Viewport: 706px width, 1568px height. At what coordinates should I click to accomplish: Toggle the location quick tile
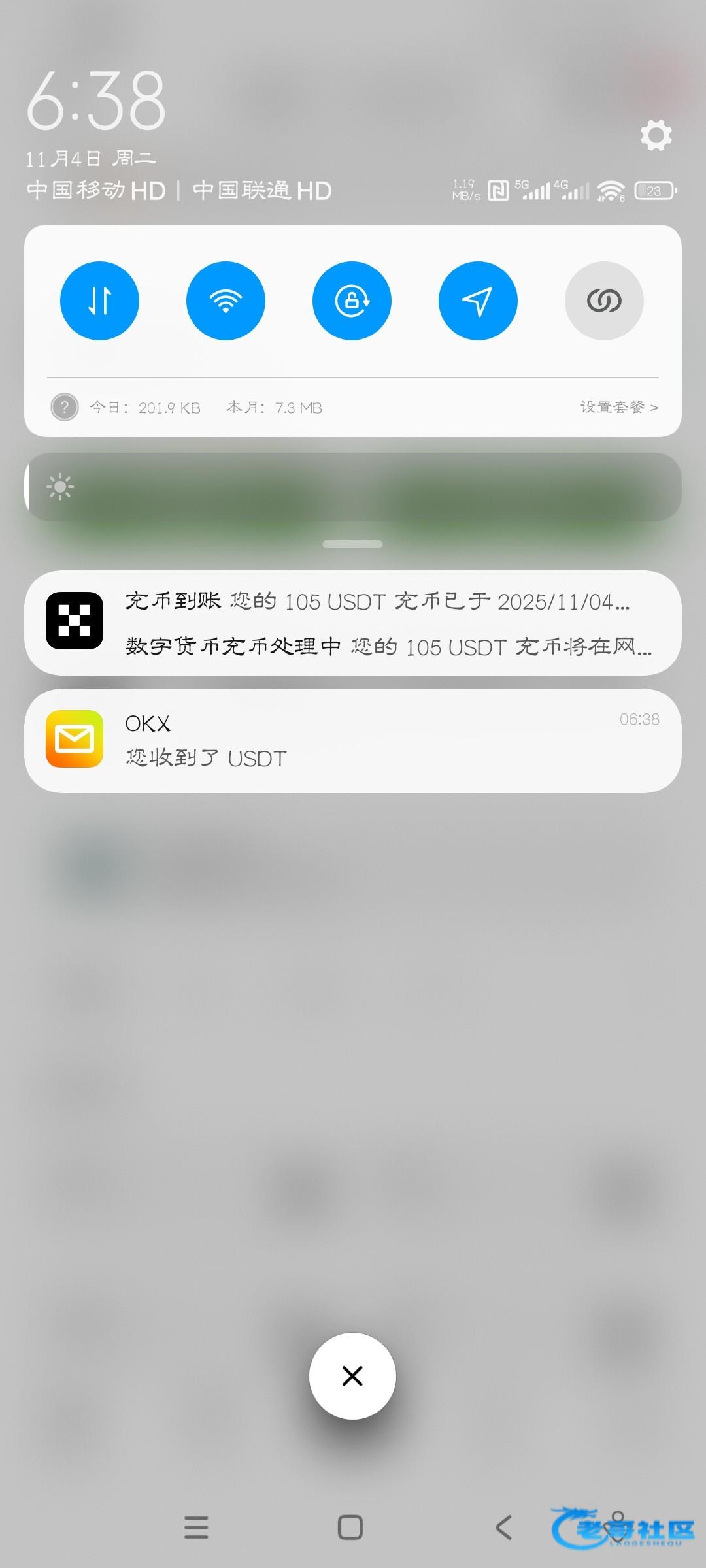coord(478,301)
